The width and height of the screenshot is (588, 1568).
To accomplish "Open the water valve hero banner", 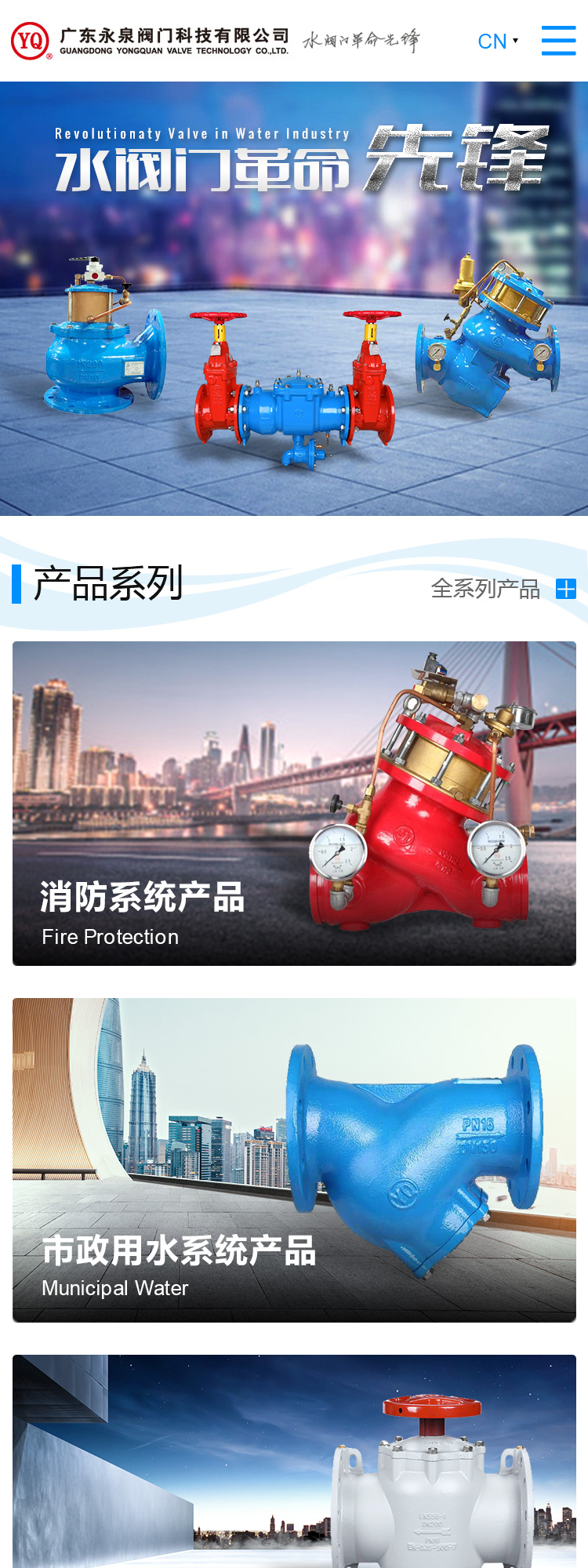I will point(294,298).
